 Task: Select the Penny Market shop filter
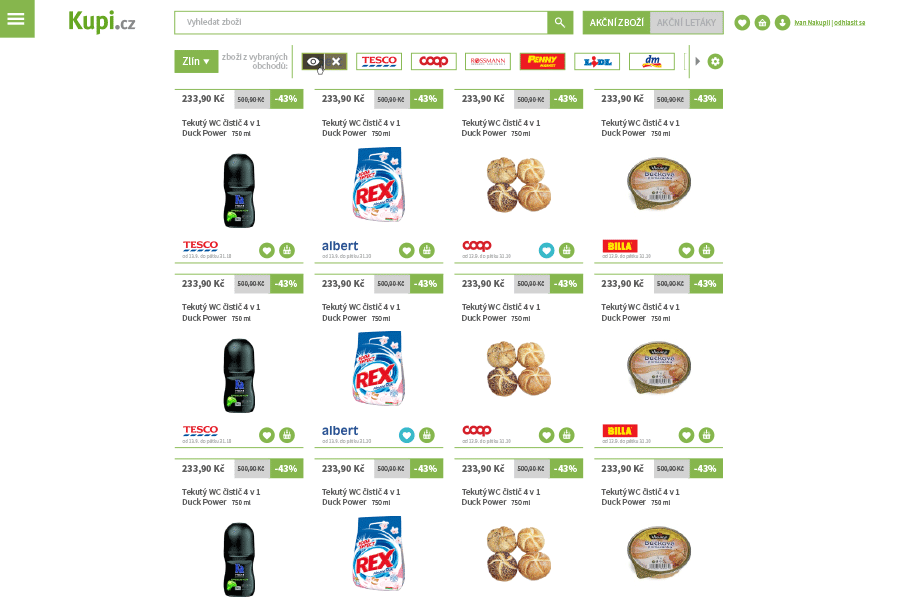tap(542, 61)
